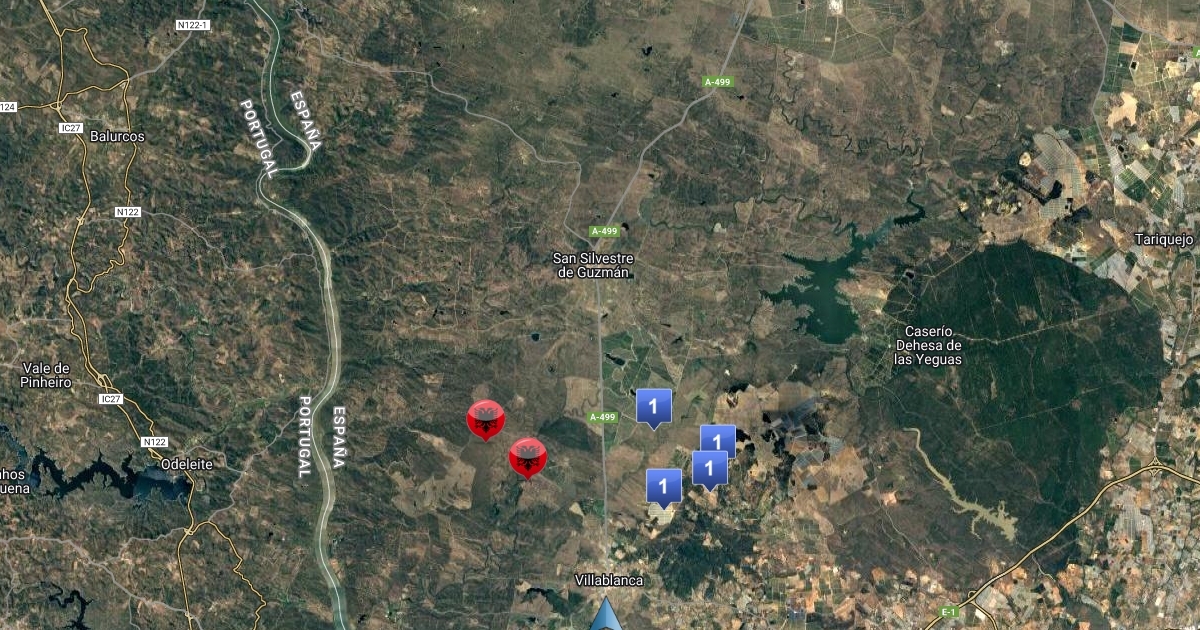Select the front marker of the overlapping blue 1 pair
Image resolution: width=1200 pixels, height=630 pixels.
(709, 467)
